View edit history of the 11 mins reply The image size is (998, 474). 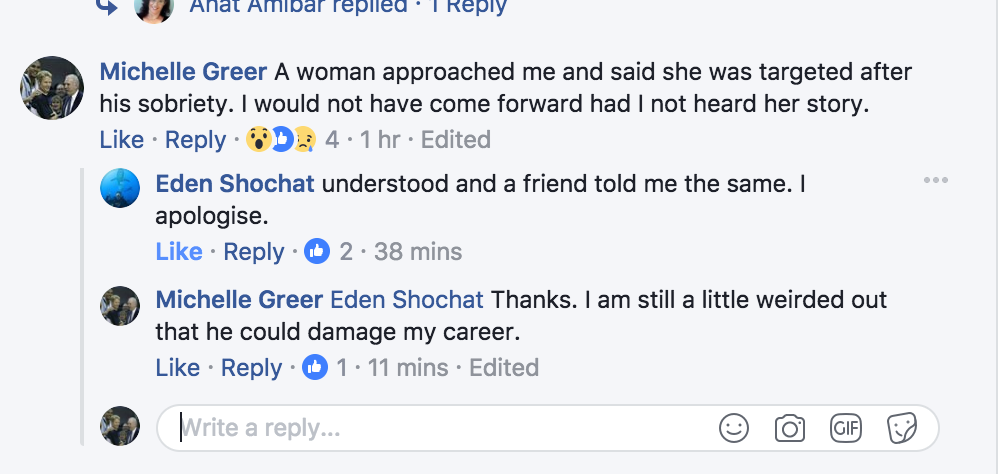tap(504, 368)
